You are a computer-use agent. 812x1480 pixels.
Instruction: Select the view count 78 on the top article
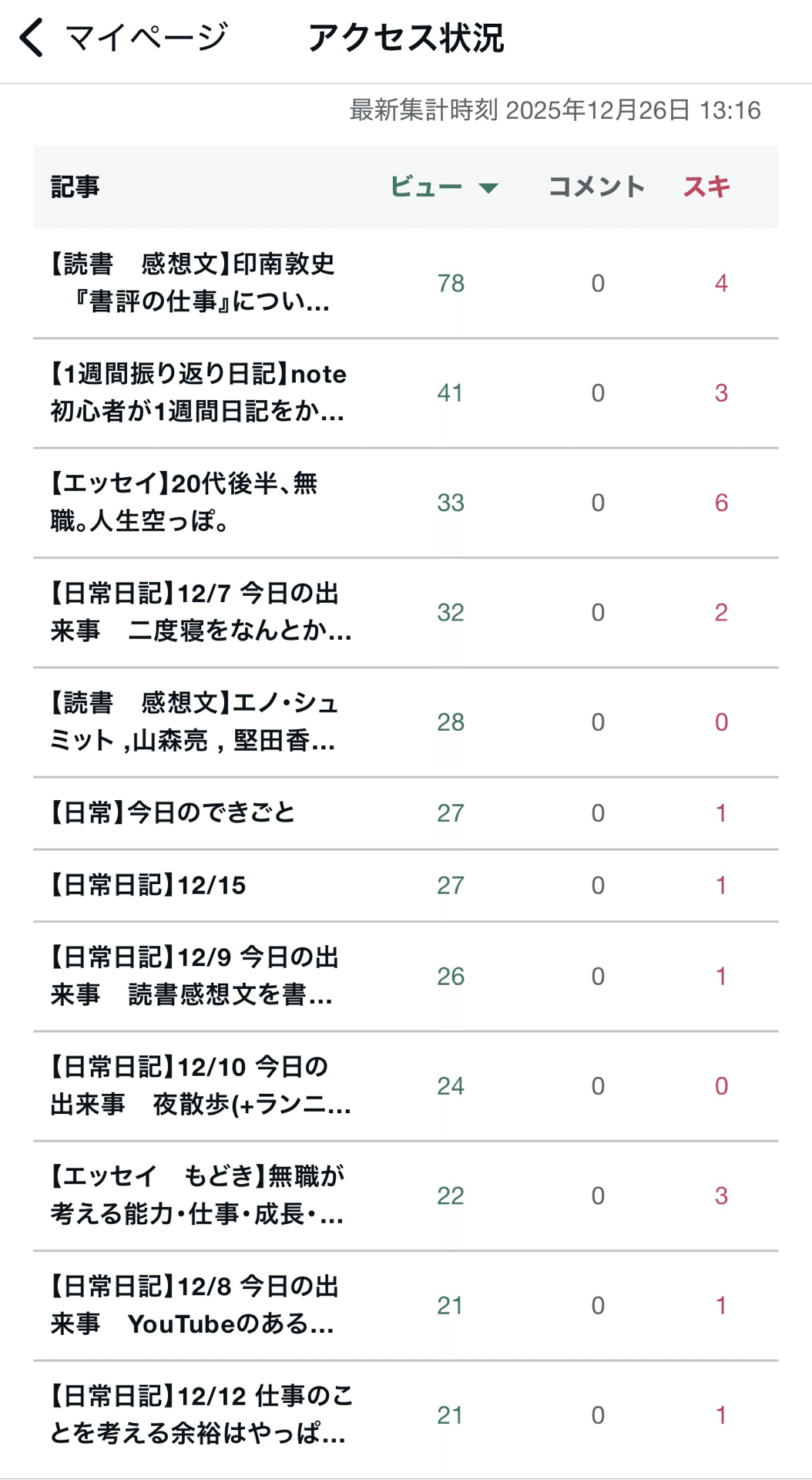(x=449, y=284)
